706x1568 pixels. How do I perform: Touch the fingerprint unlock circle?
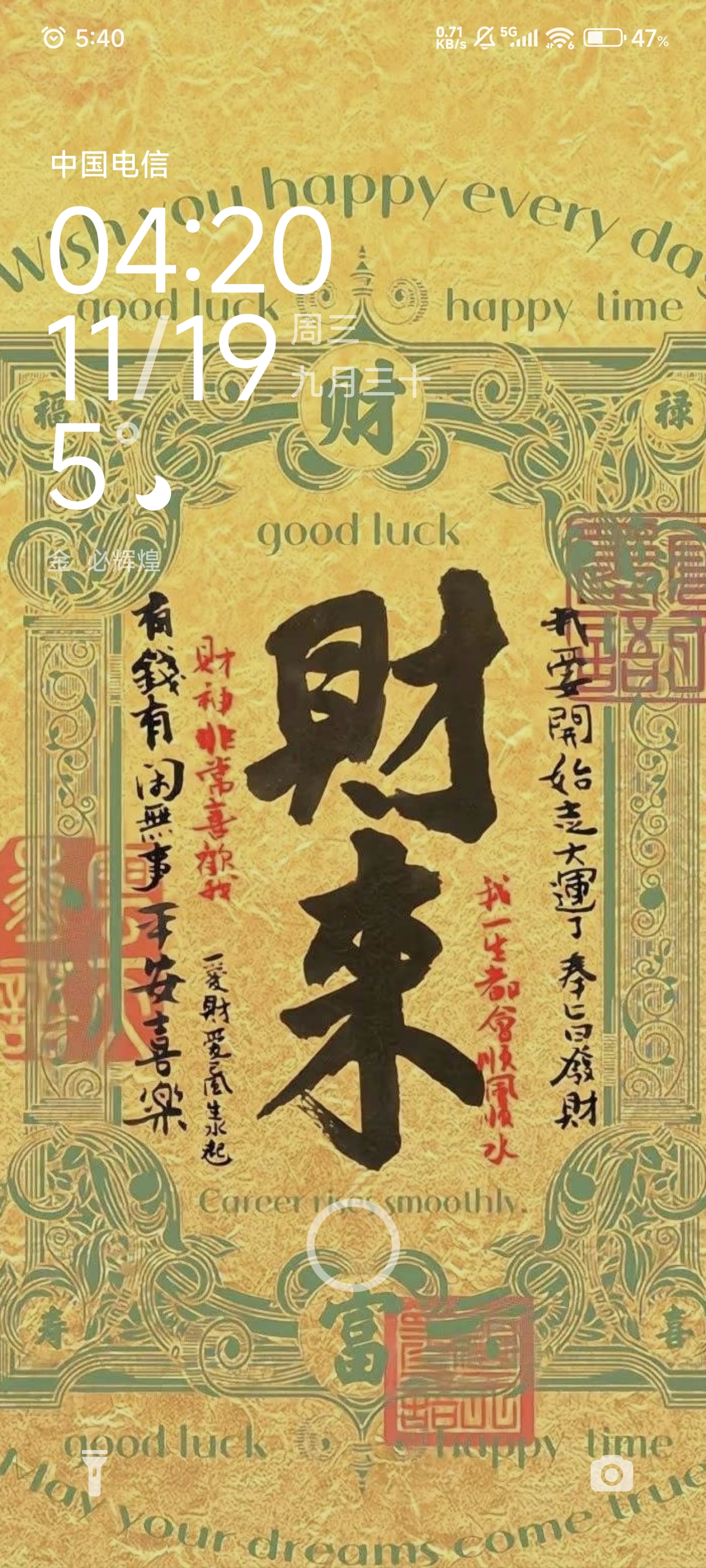353,1245
